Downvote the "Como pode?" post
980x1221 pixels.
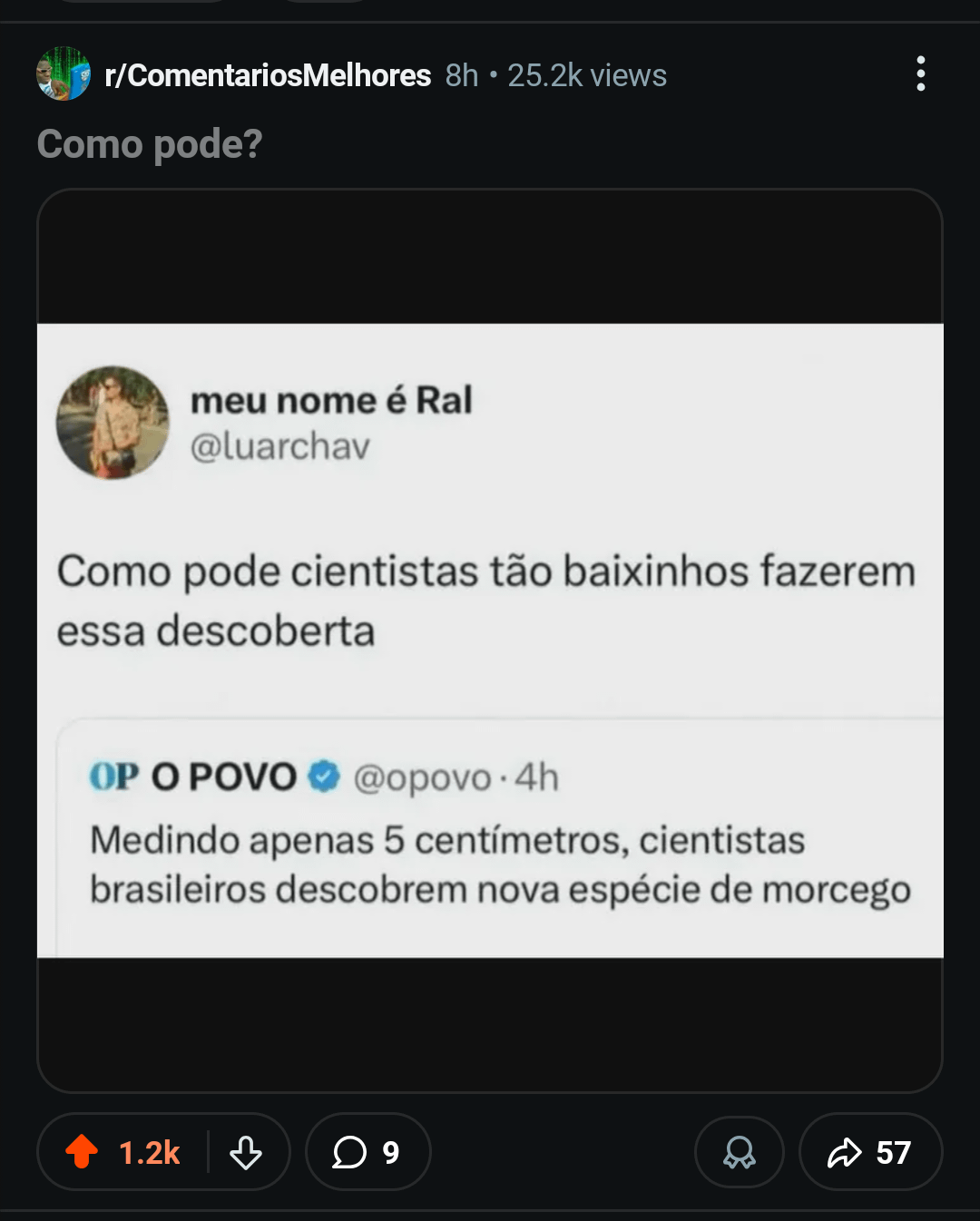(245, 1152)
